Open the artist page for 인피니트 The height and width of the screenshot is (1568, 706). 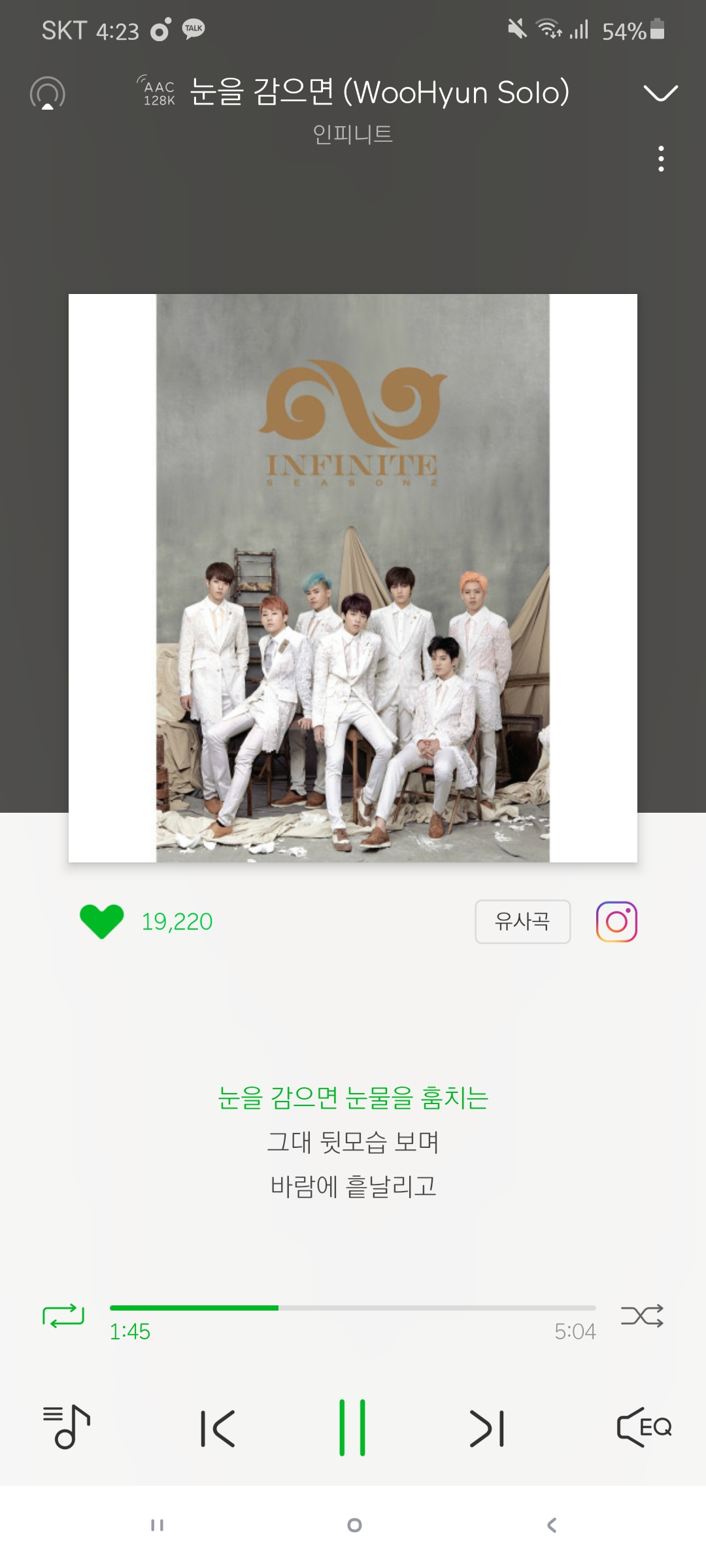353,134
